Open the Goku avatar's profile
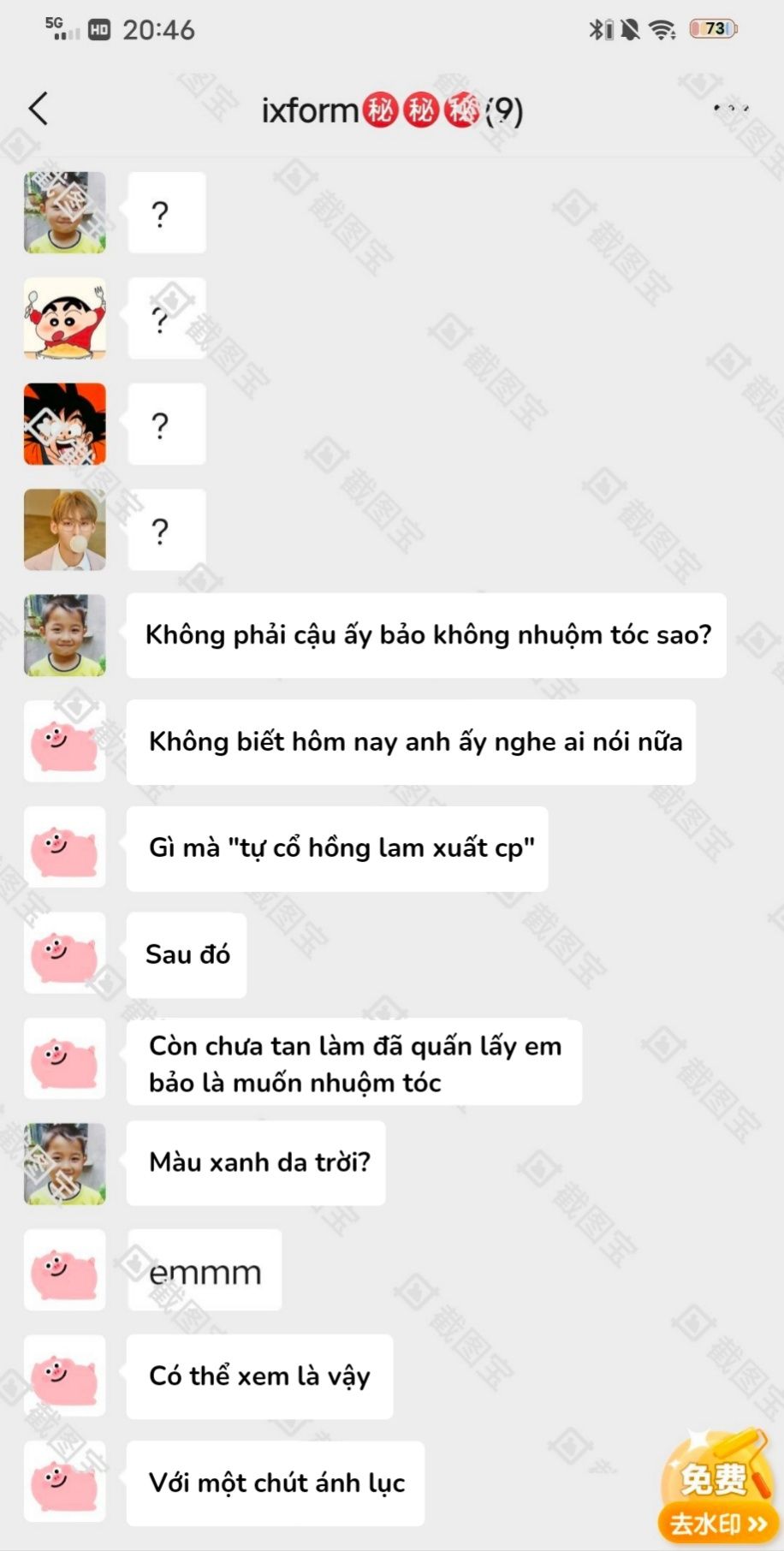 point(65,424)
